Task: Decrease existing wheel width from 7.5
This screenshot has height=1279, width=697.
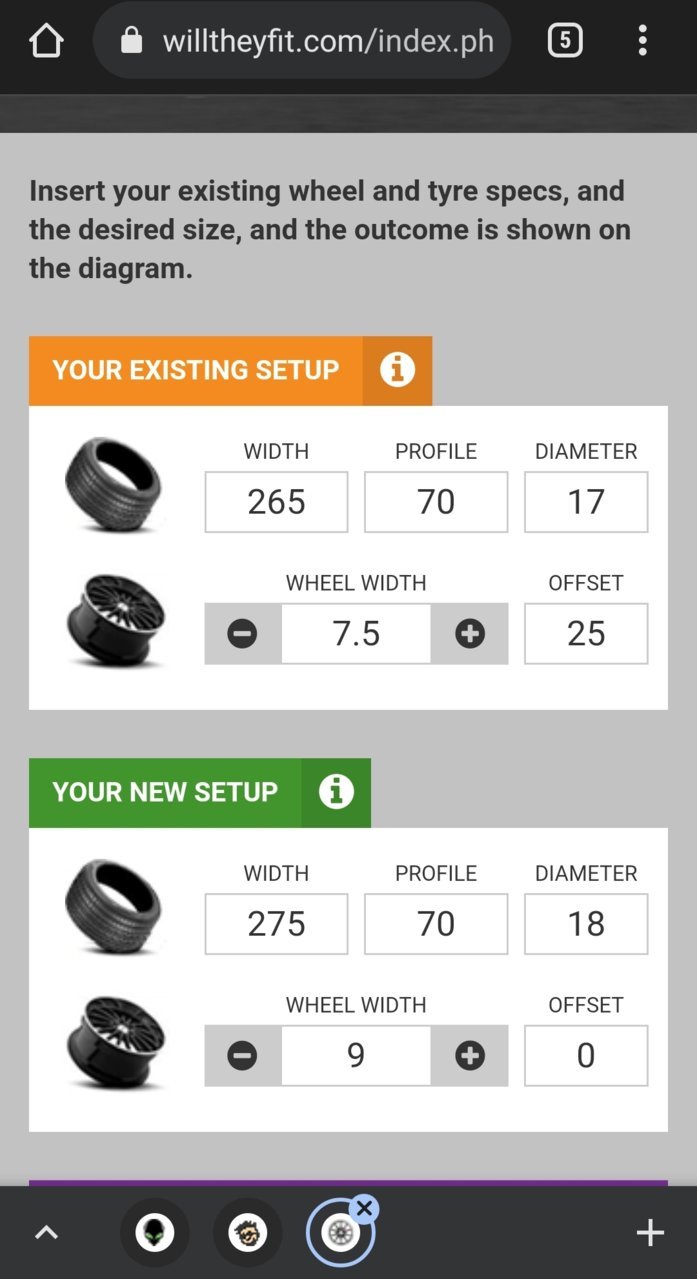Action: click(242, 633)
